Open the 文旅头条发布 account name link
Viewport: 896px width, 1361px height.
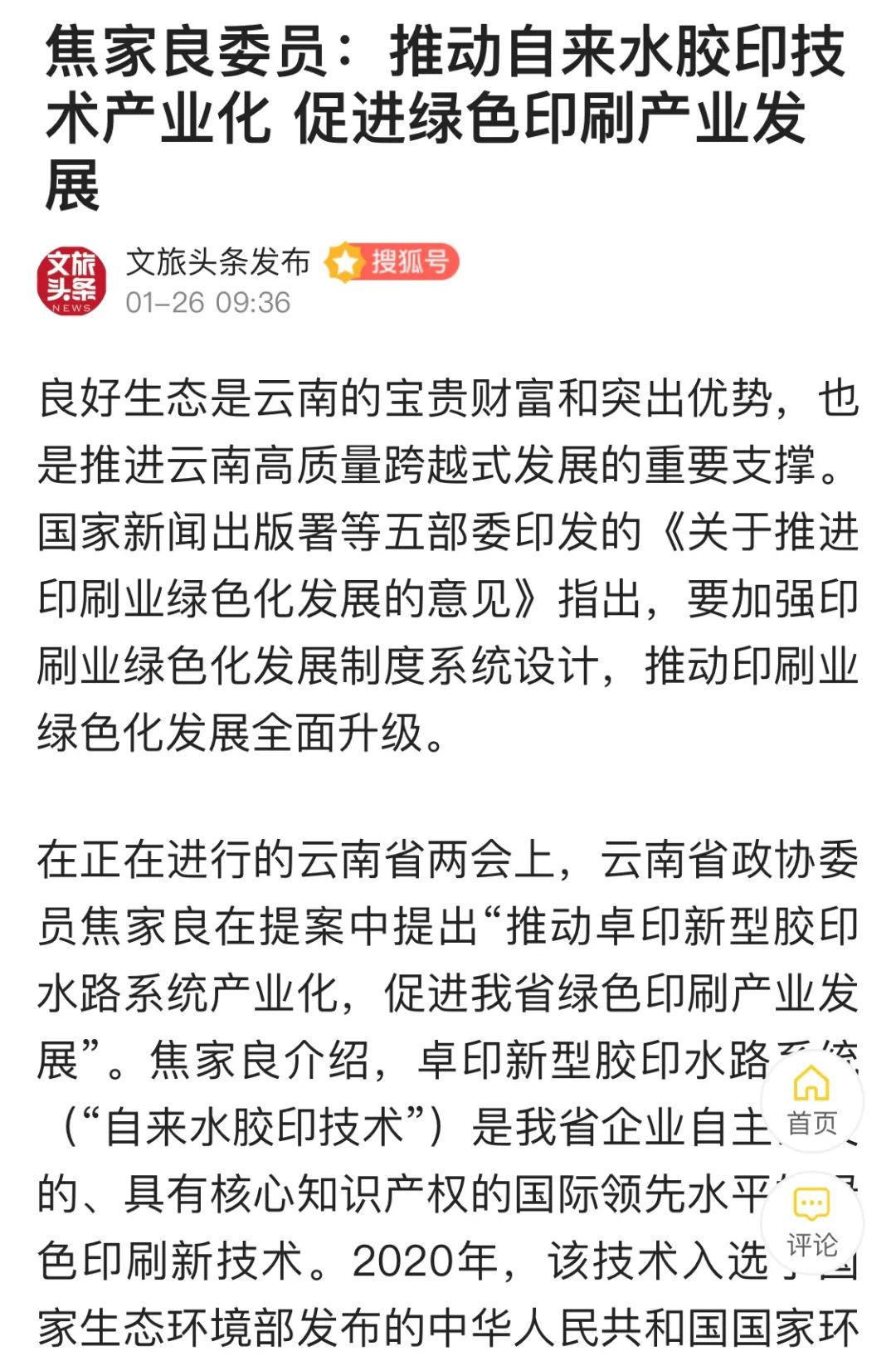(x=217, y=261)
